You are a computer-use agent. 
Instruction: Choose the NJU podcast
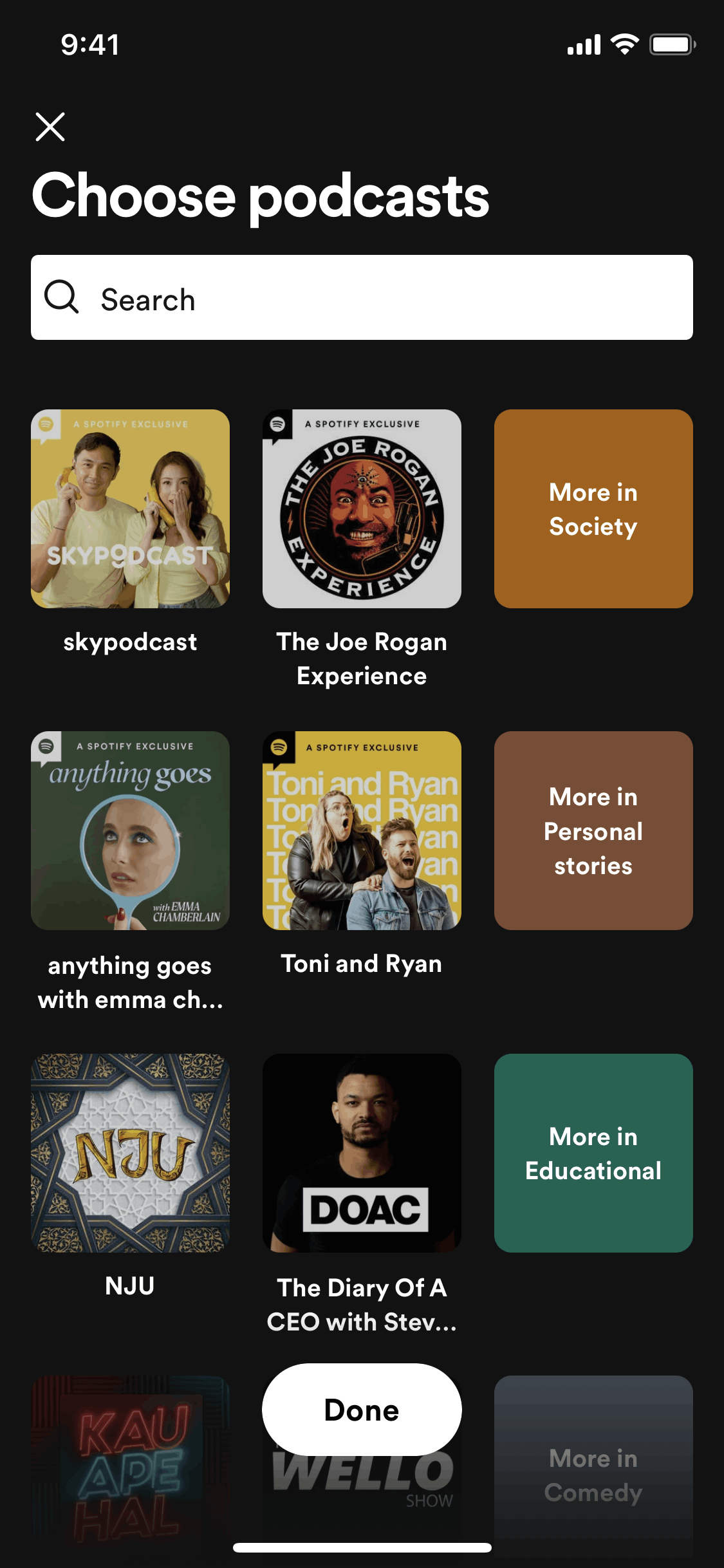(x=130, y=1153)
